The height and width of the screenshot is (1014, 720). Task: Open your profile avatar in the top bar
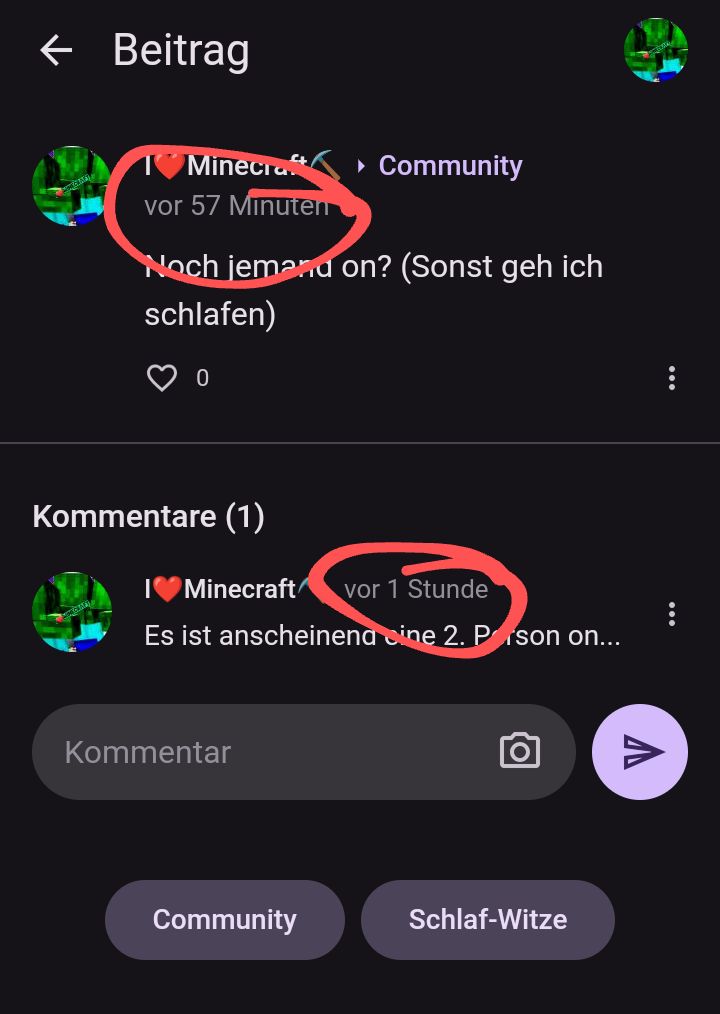655,50
